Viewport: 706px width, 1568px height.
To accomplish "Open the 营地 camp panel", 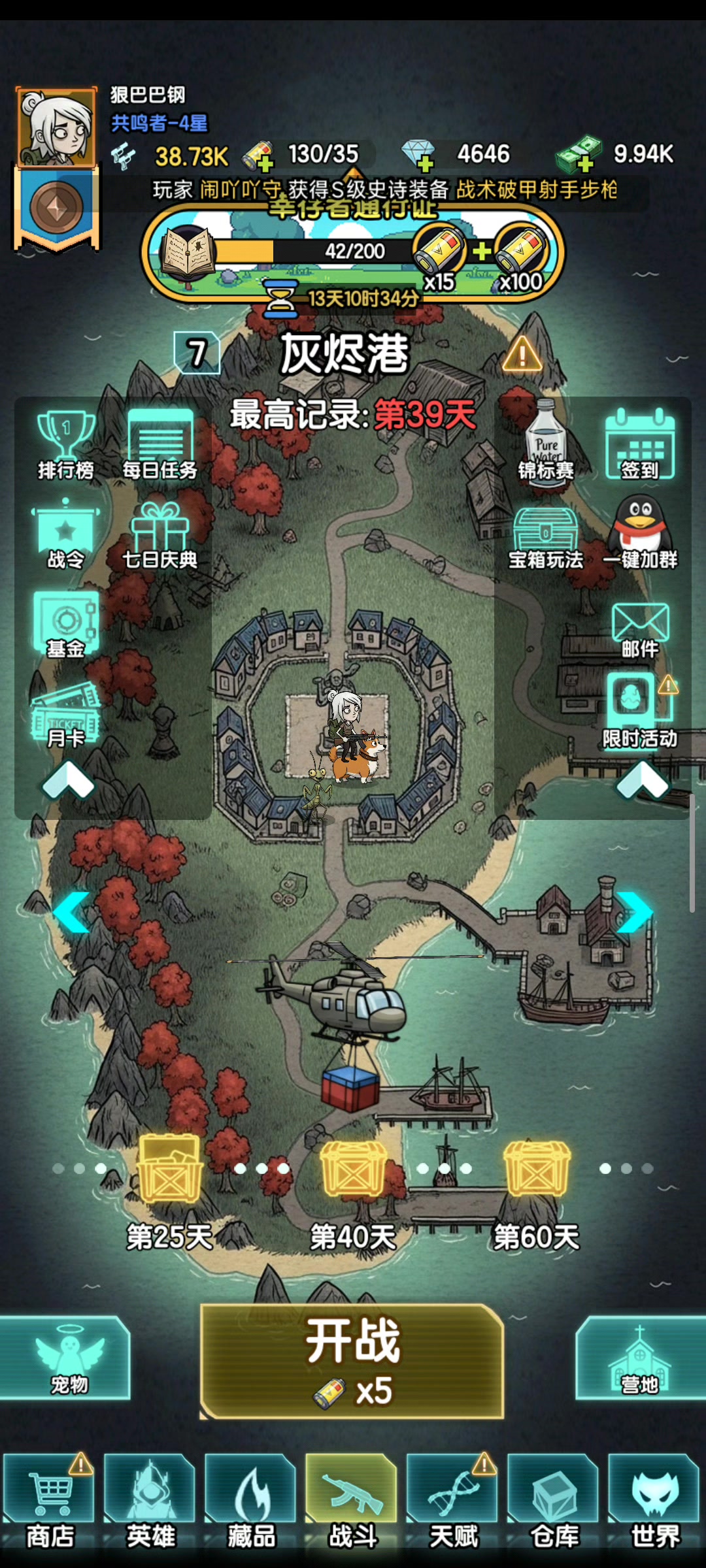I will pos(639,1359).
